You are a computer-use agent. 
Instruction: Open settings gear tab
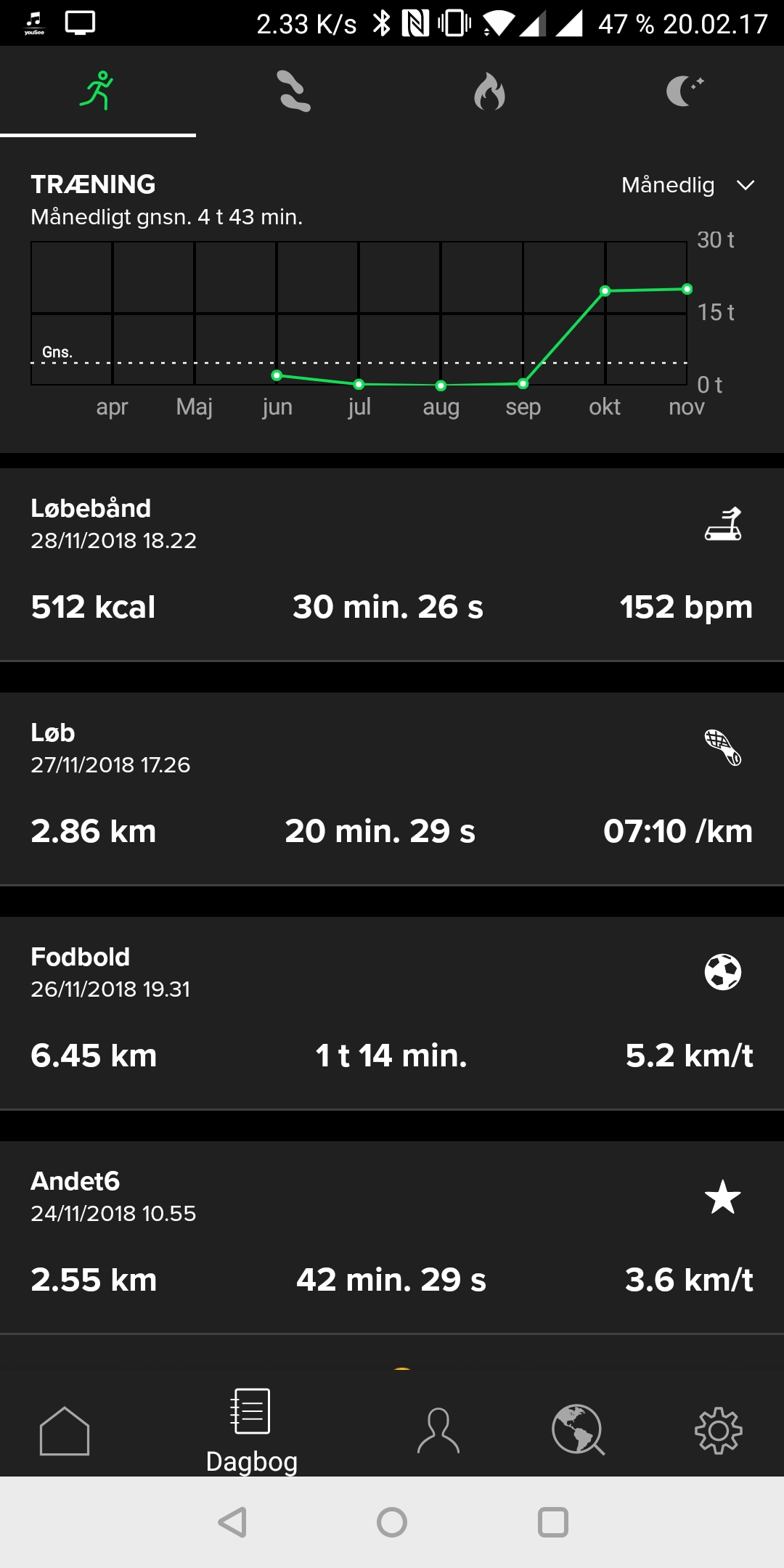pos(719,1430)
